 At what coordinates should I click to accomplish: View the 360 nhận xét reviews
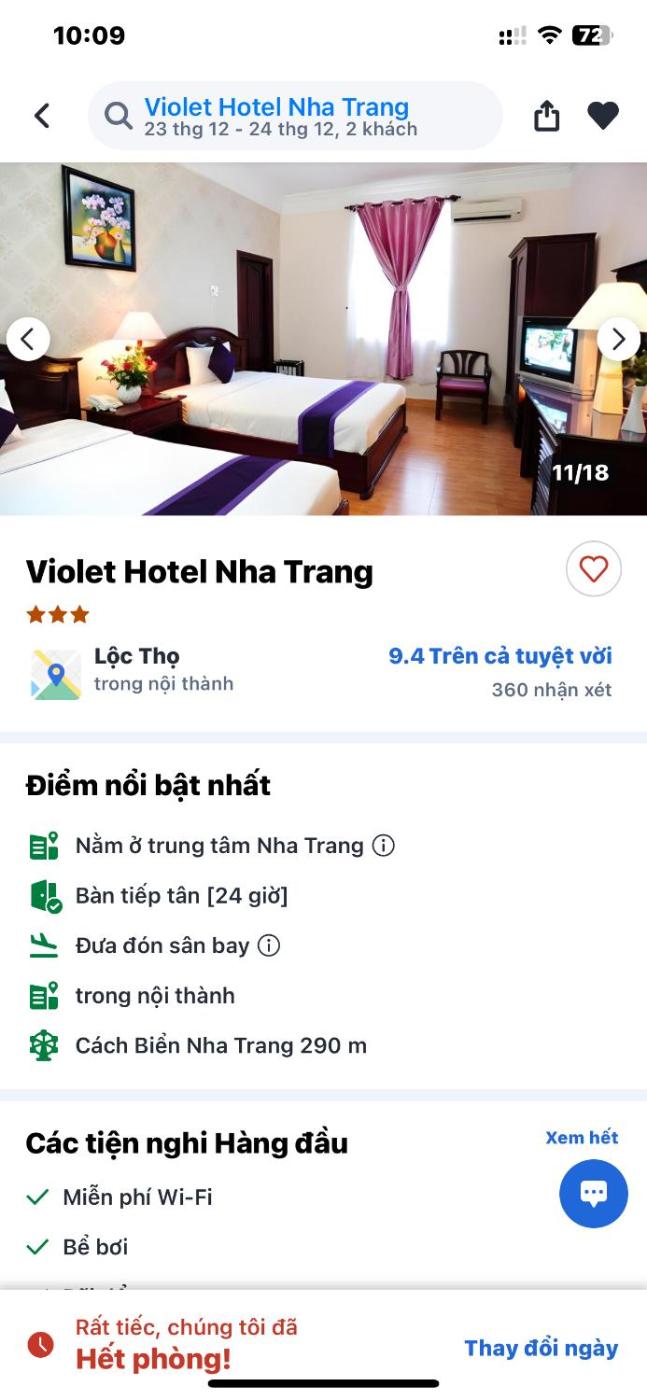(x=551, y=690)
